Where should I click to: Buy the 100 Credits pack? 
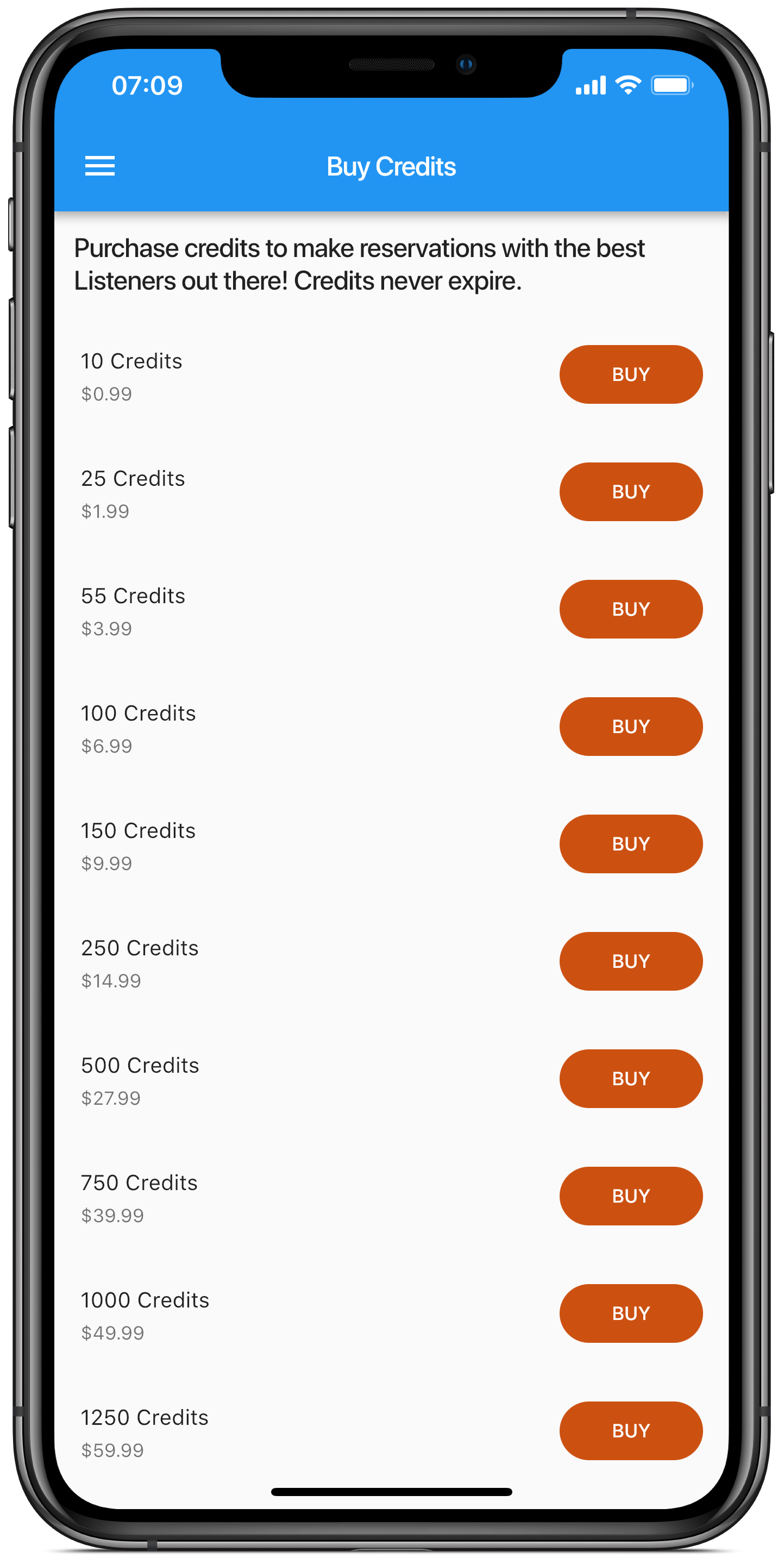tap(630, 727)
